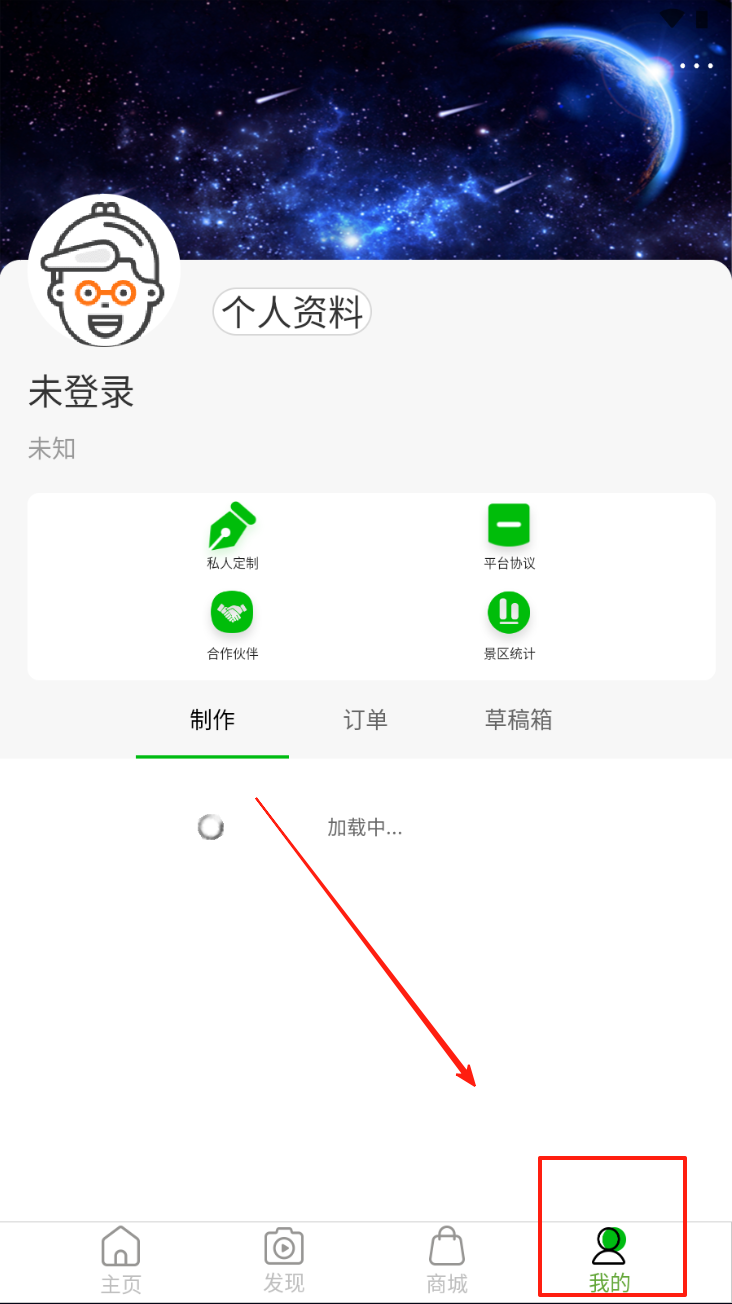Open the three-dot overflow menu

point(697,66)
